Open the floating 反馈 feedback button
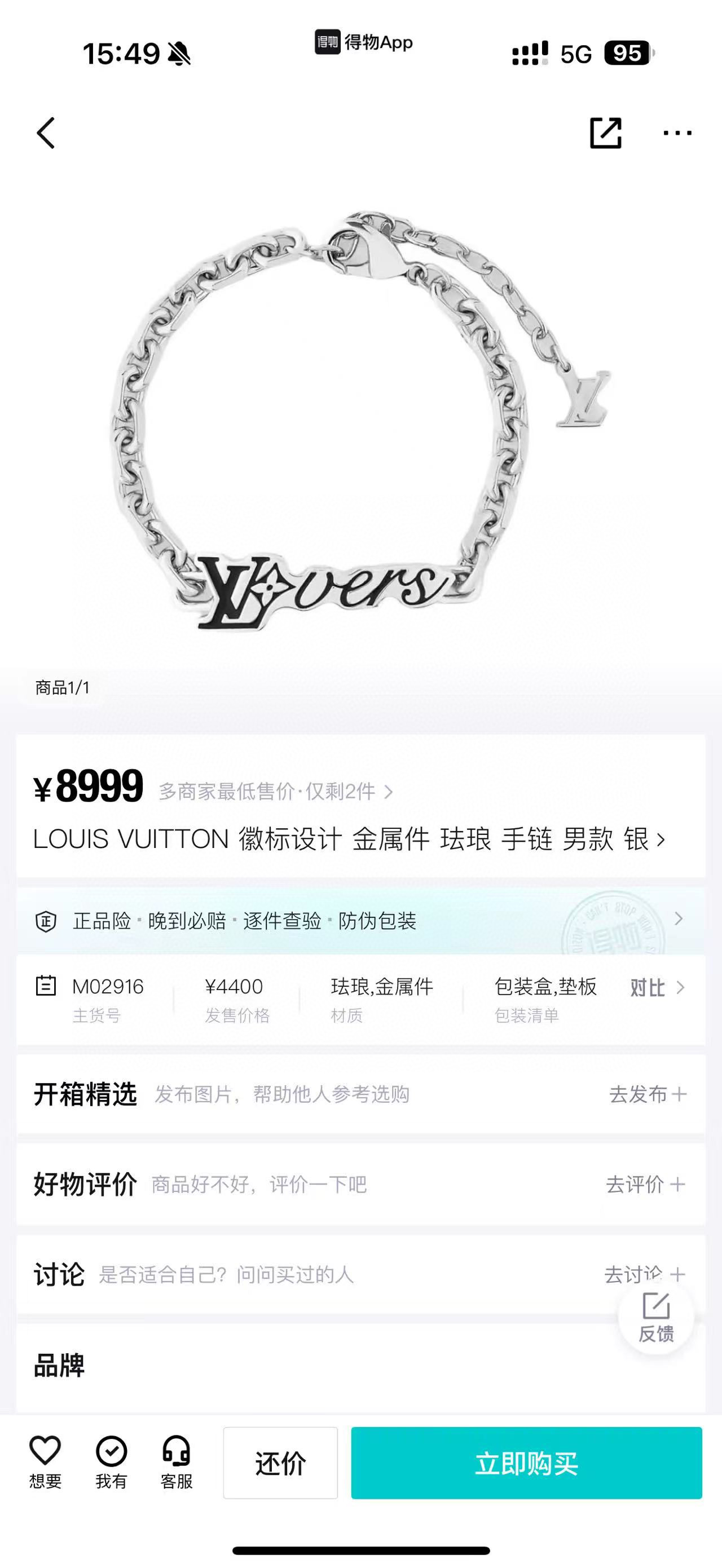 (655, 1317)
